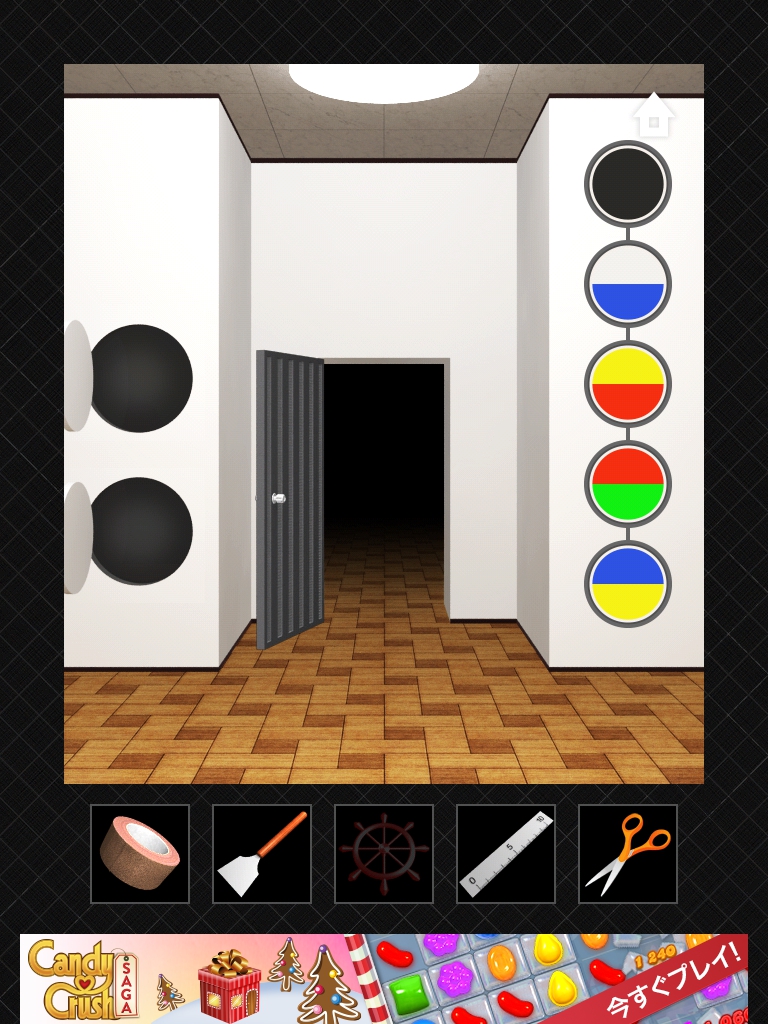Select the tape roll inventory item
Image resolution: width=768 pixels, height=1024 pixels.
140,854
